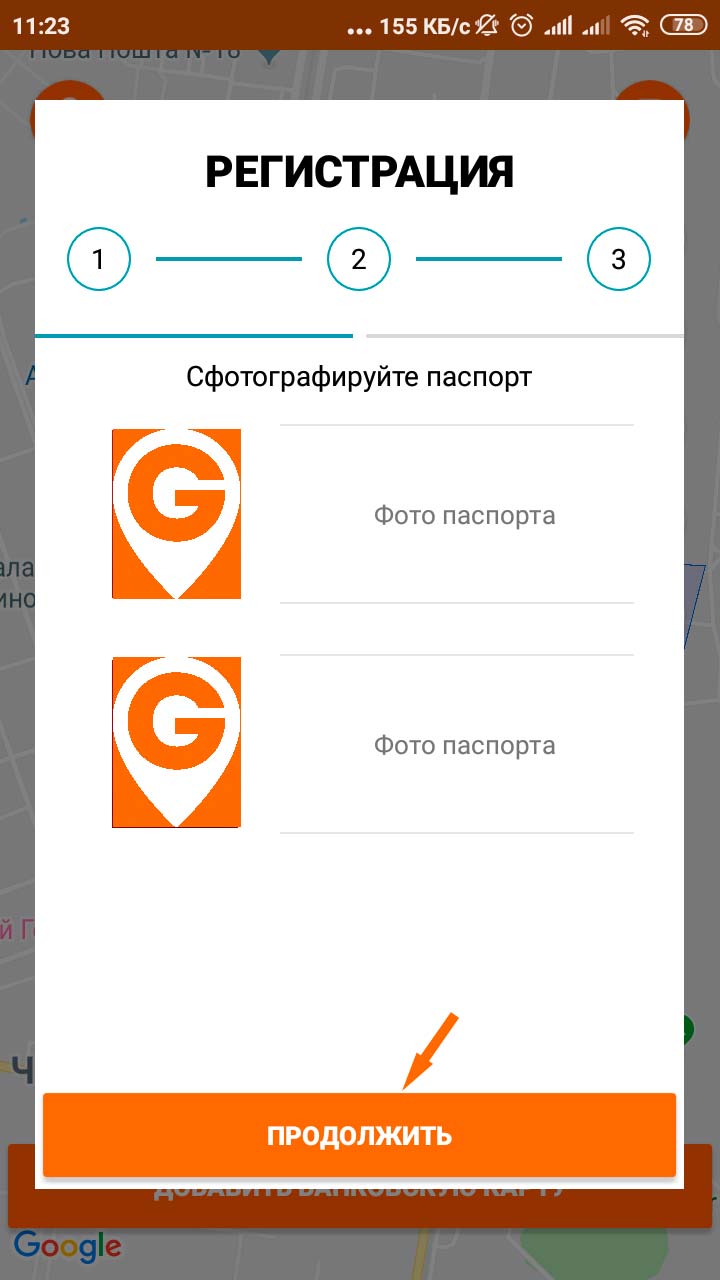Select step 3 circle in registration progress
This screenshot has width=720, height=1280.
coord(618,258)
